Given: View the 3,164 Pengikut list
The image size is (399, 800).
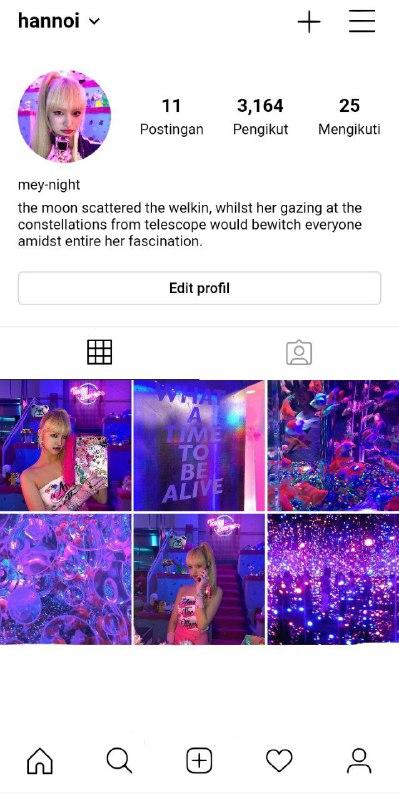Looking at the screenshot, I should (x=260, y=117).
